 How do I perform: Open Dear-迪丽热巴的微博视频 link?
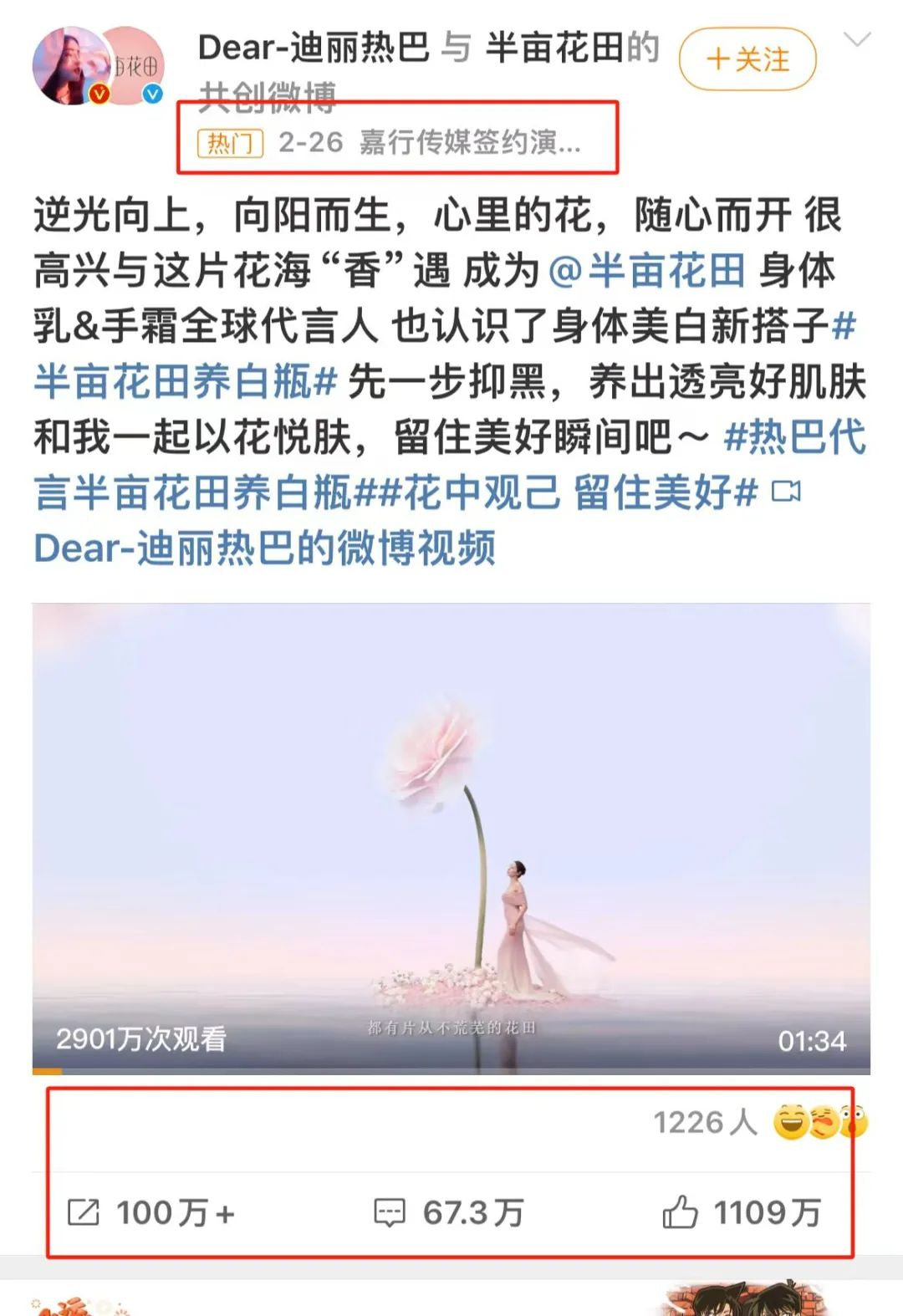coord(264,548)
